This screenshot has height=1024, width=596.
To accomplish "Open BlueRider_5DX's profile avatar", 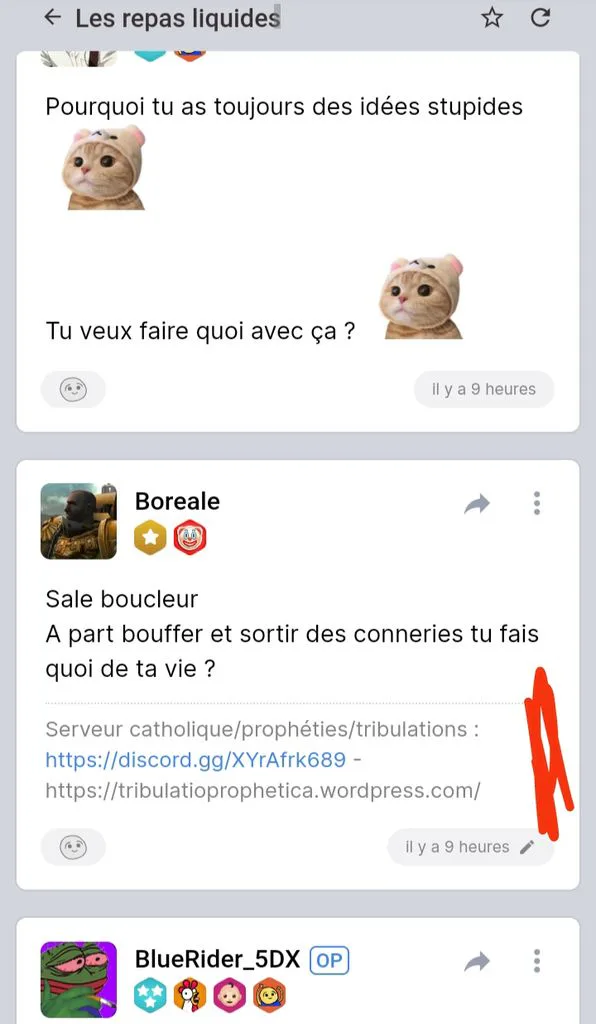I will point(79,980).
